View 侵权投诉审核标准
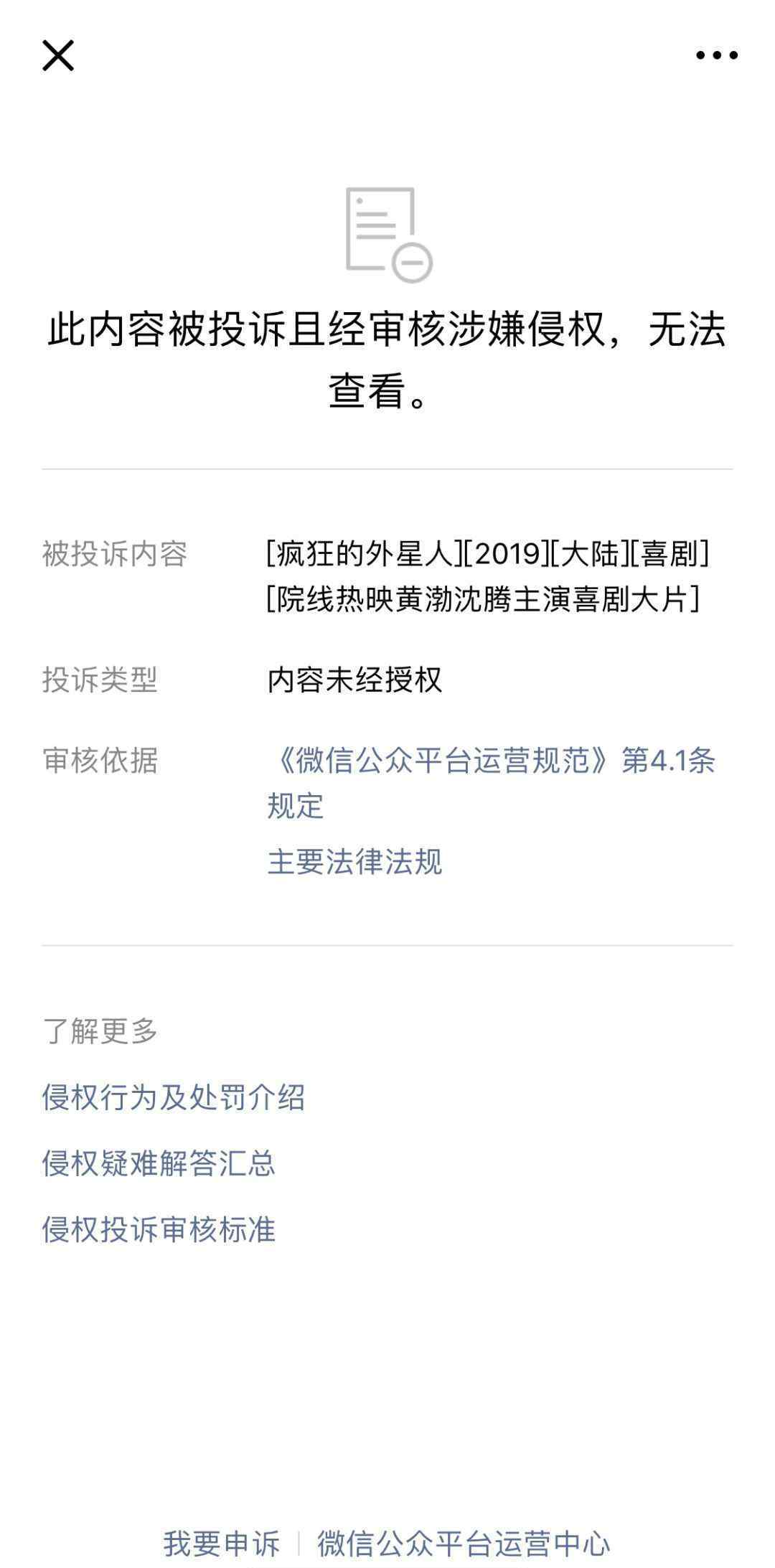This screenshot has height=1568, width=775. click(x=159, y=1229)
